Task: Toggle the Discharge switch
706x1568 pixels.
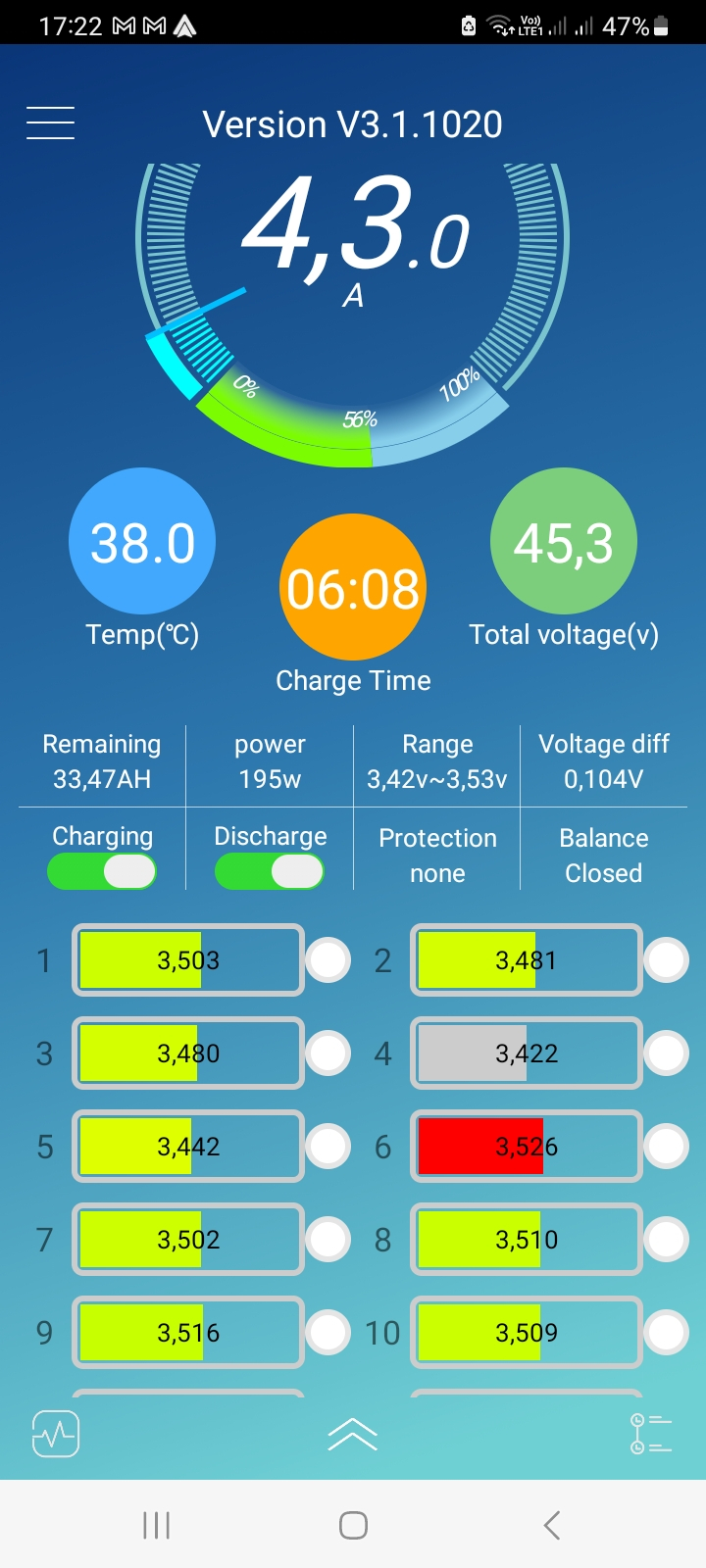Action: point(270,871)
